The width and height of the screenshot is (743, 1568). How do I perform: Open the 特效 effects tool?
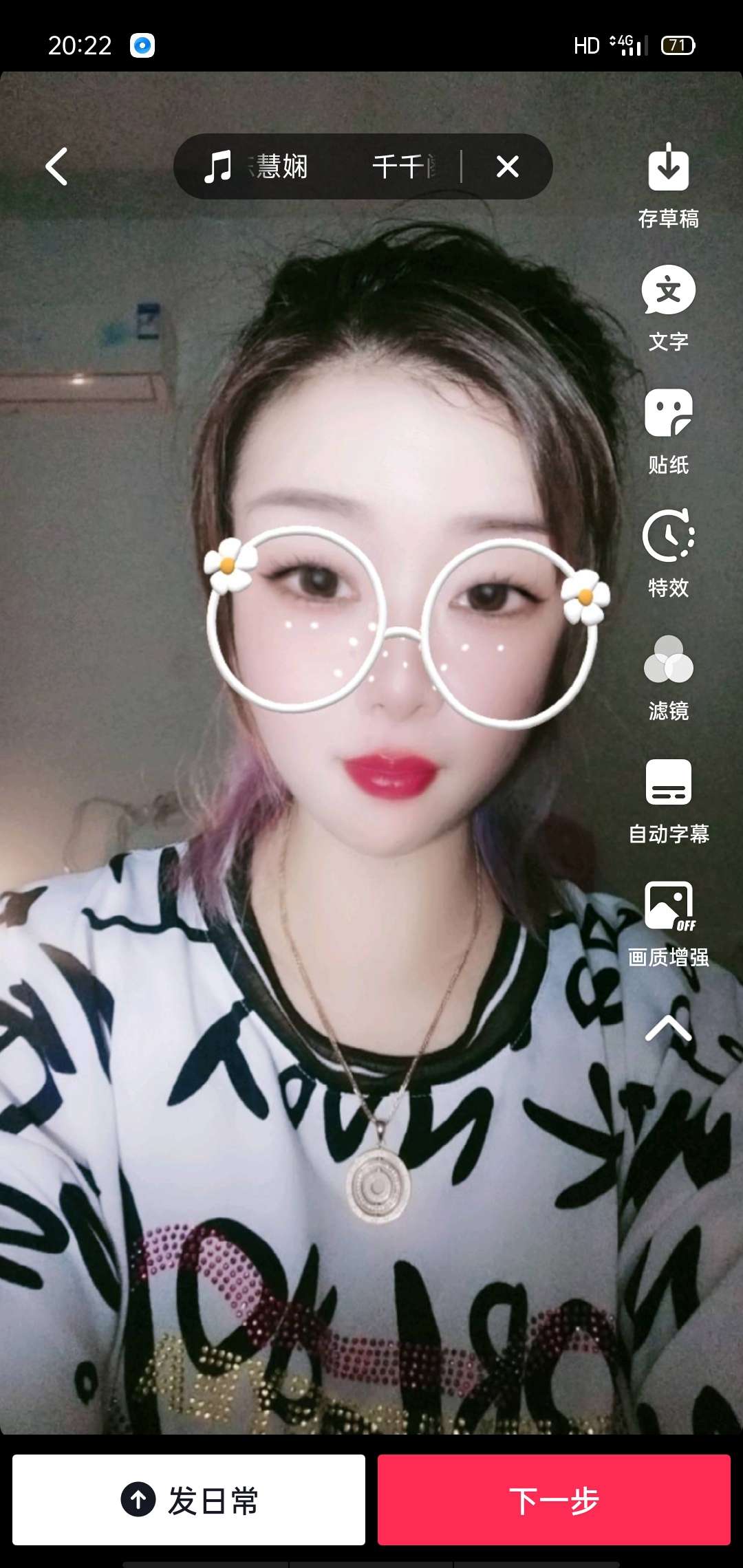pos(668,553)
